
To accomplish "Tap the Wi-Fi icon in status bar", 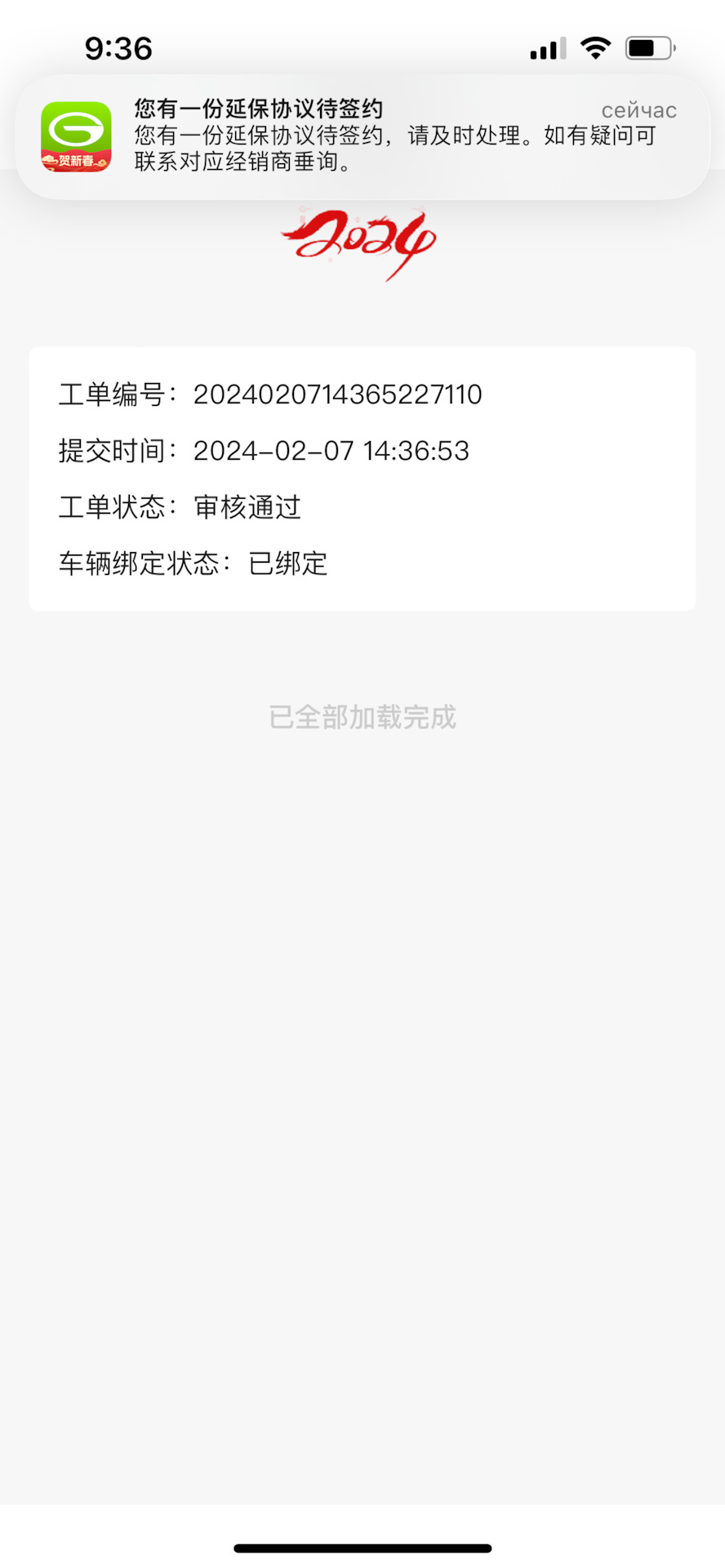I will pos(595,48).
